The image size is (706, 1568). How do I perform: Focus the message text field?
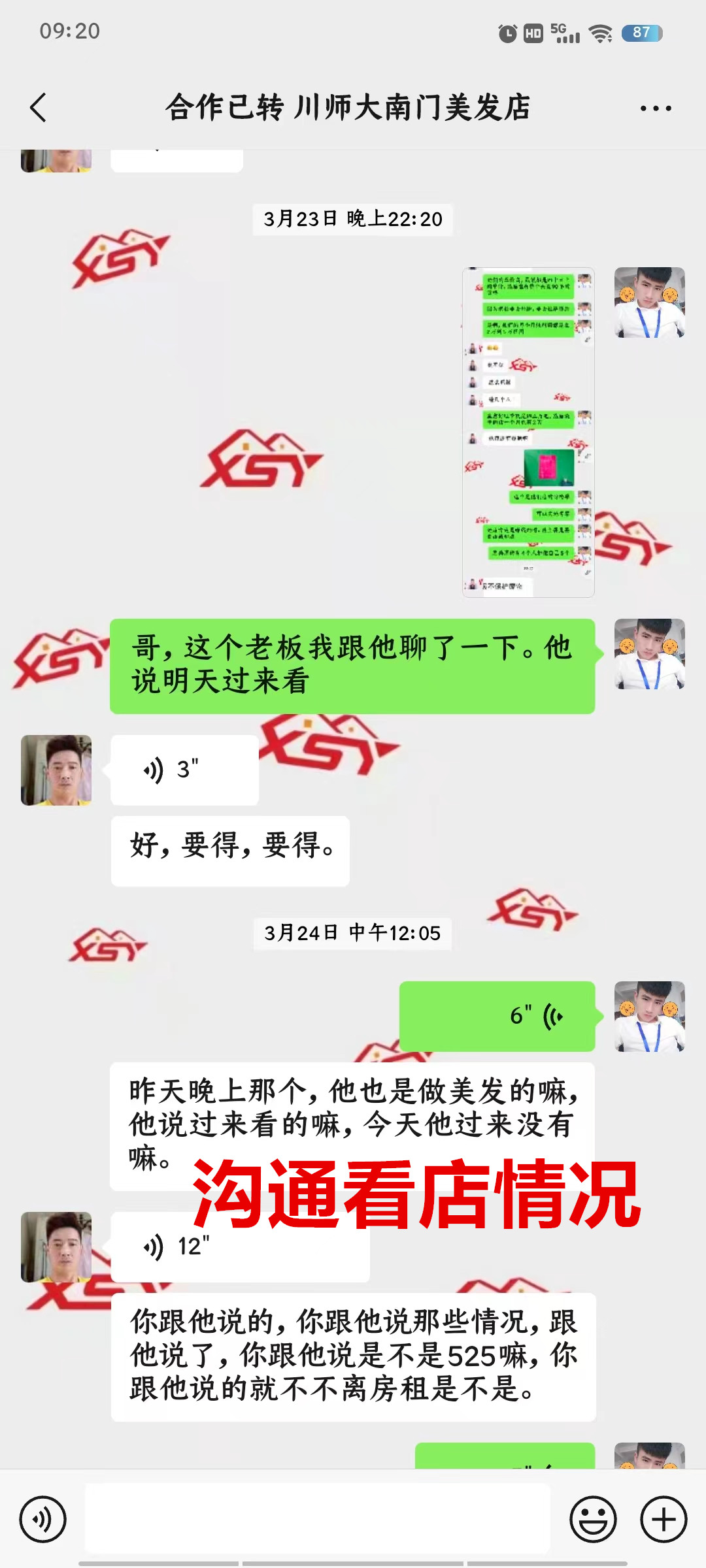[317, 1518]
